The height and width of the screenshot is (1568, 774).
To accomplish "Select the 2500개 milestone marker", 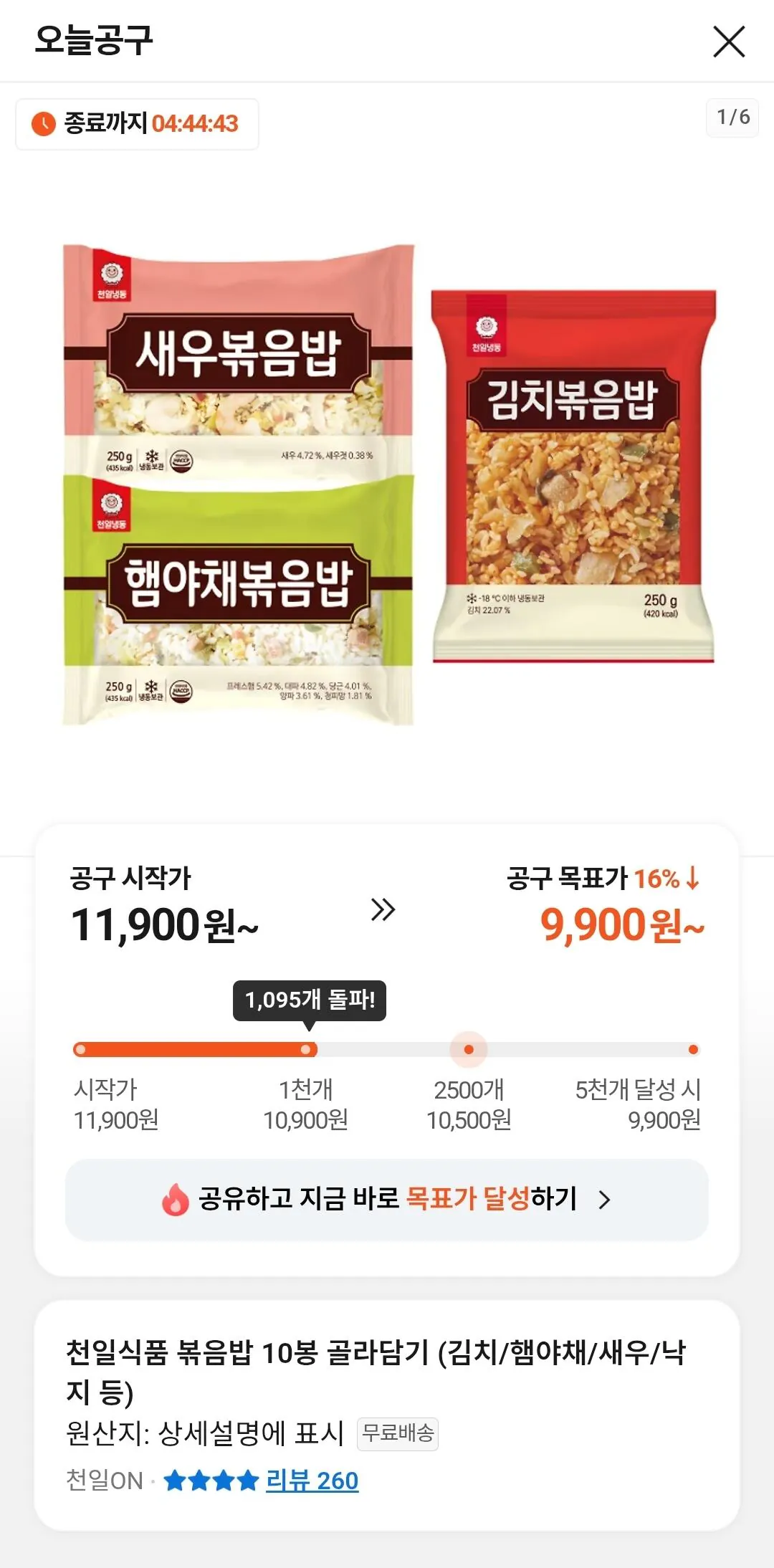I will click(468, 1048).
